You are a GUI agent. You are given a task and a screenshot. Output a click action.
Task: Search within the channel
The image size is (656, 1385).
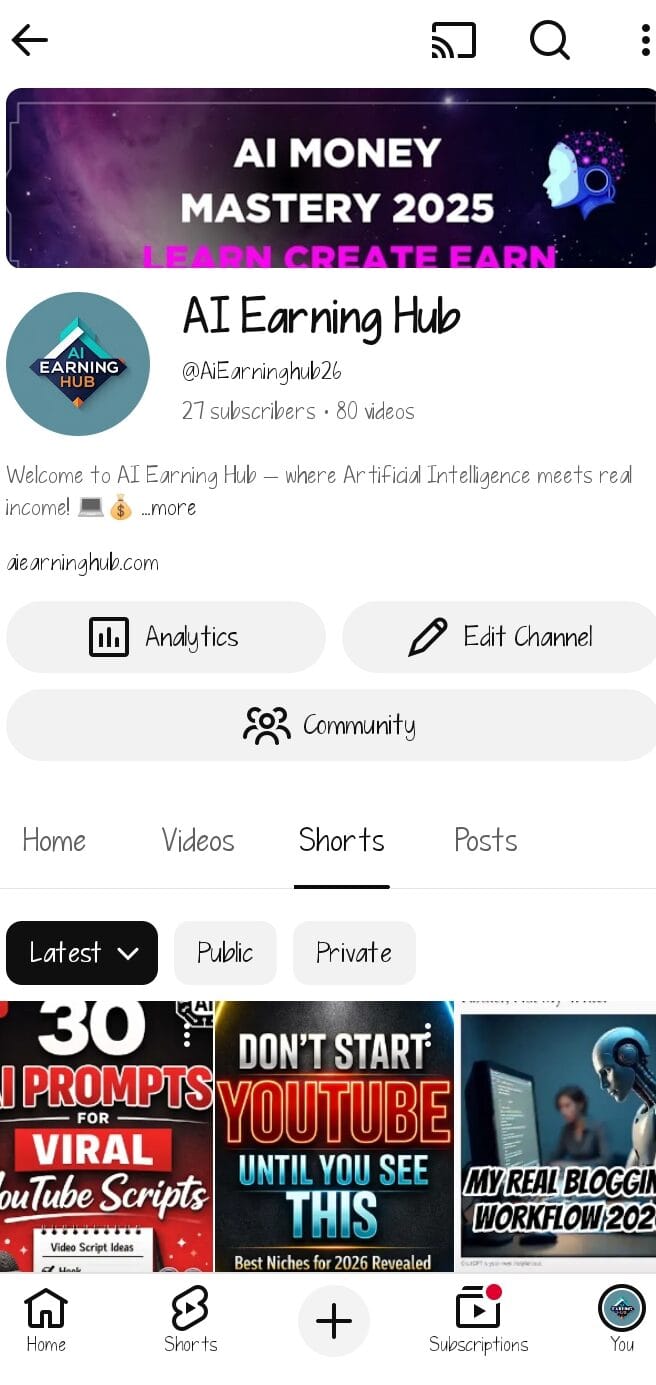point(549,40)
